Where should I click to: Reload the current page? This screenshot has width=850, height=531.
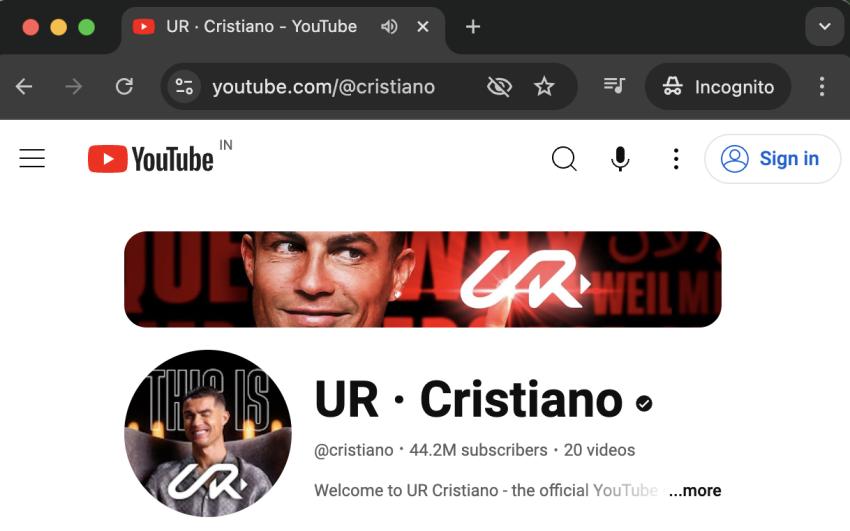tap(124, 87)
